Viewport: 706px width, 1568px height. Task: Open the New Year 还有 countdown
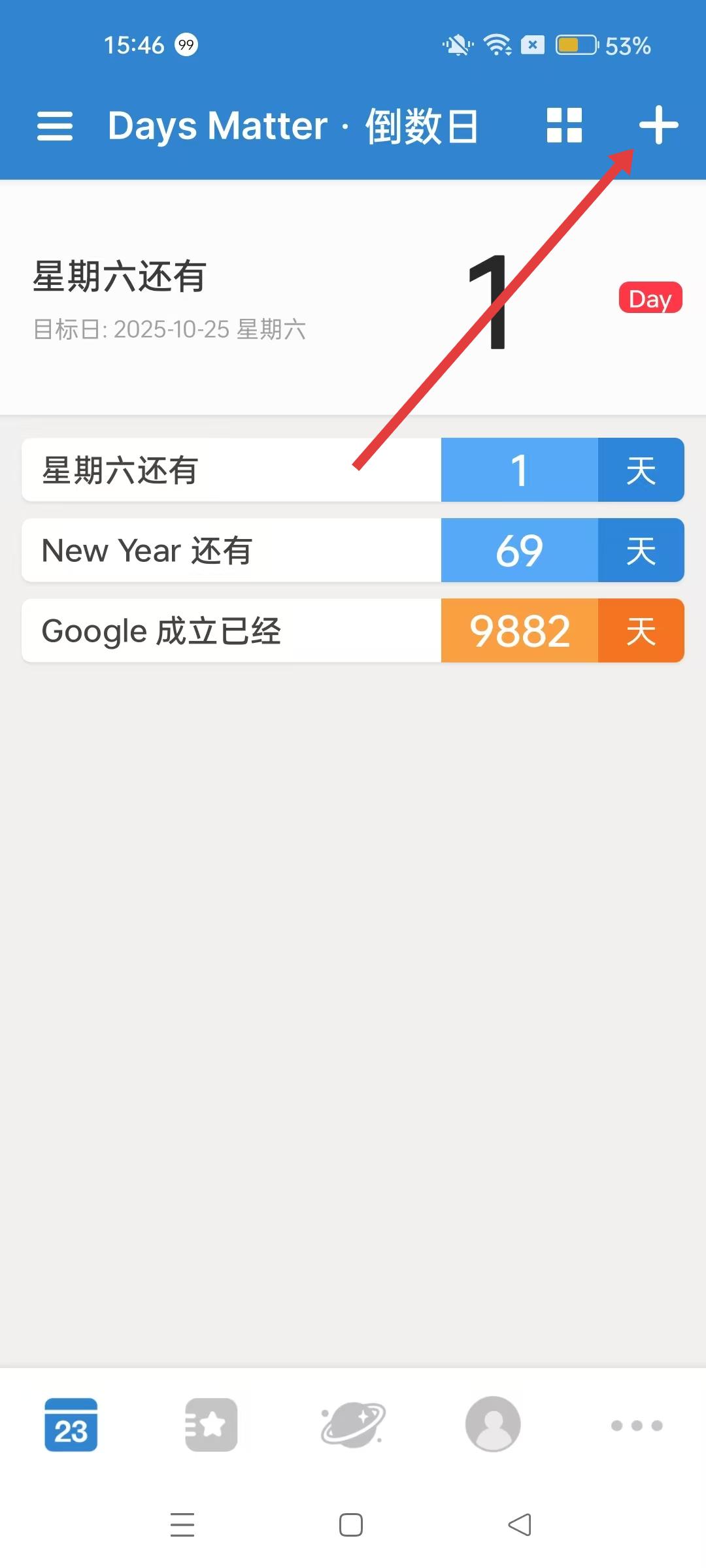click(x=353, y=550)
